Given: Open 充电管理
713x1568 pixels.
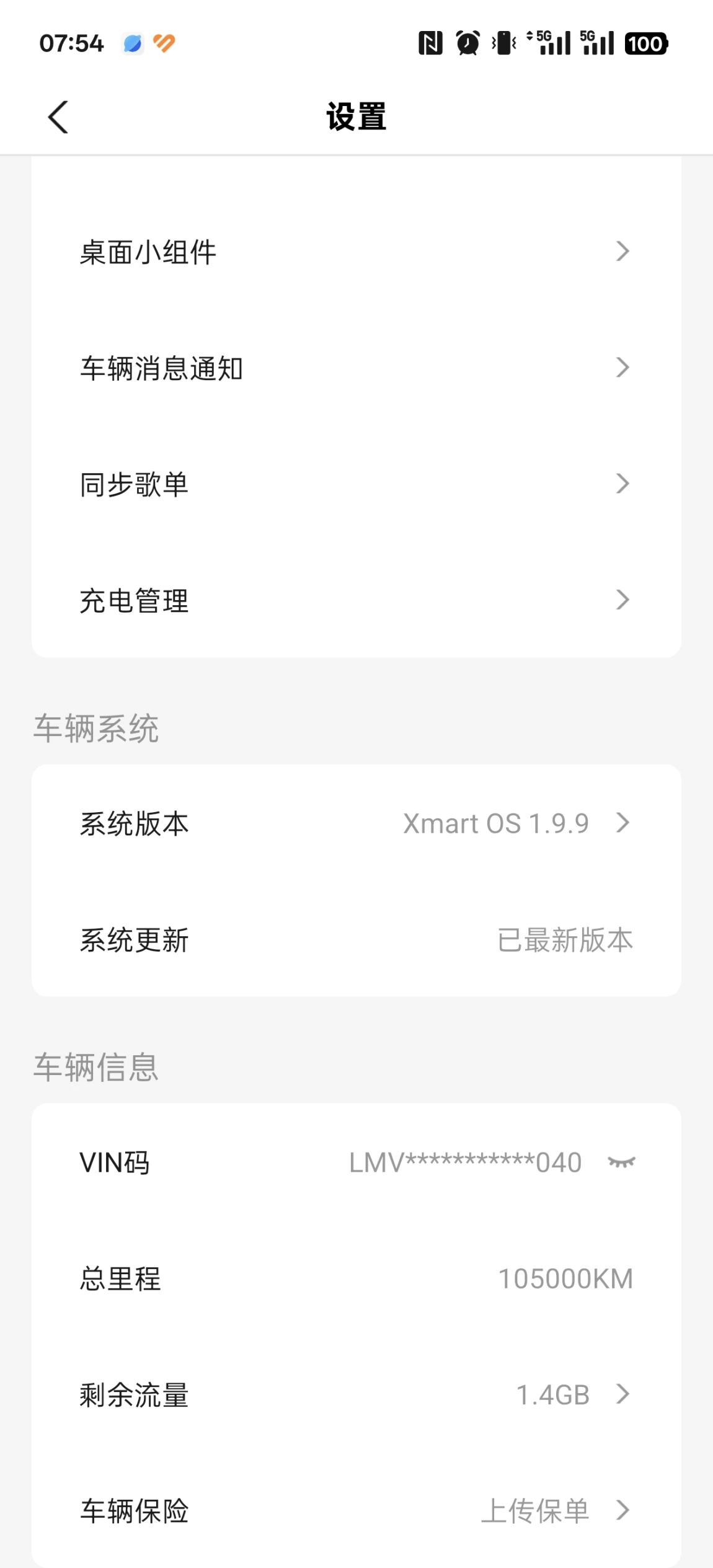Looking at the screenshot, I should tap(356, 600).
